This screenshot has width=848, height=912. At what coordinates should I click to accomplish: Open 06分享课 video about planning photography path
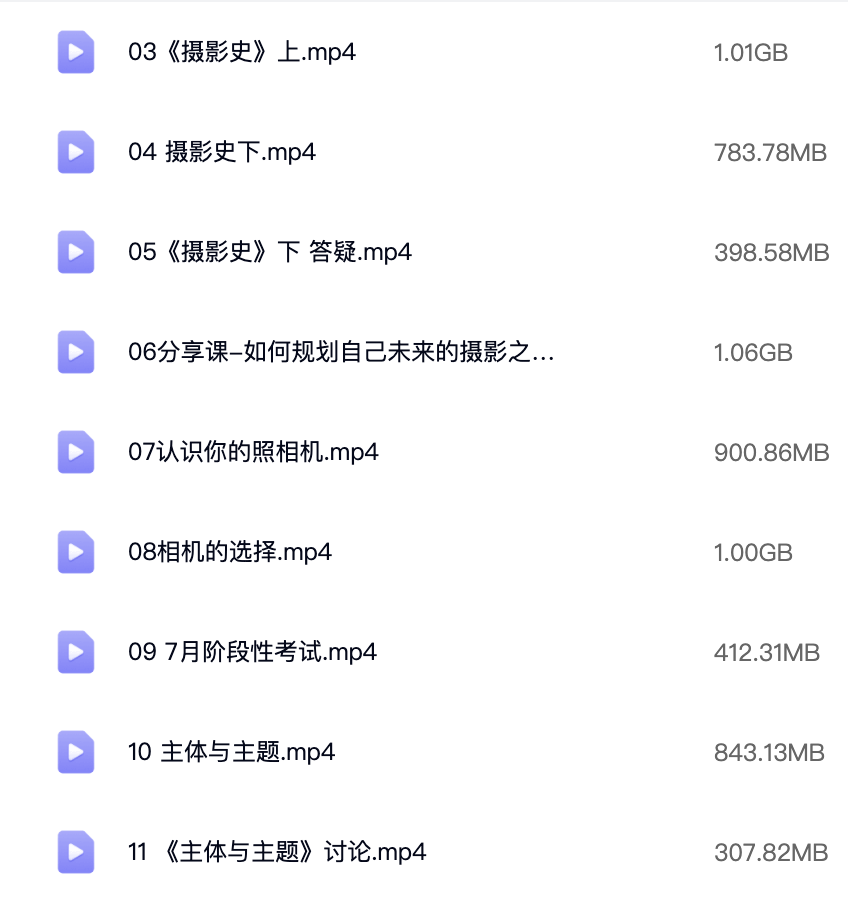coord(340,352)
